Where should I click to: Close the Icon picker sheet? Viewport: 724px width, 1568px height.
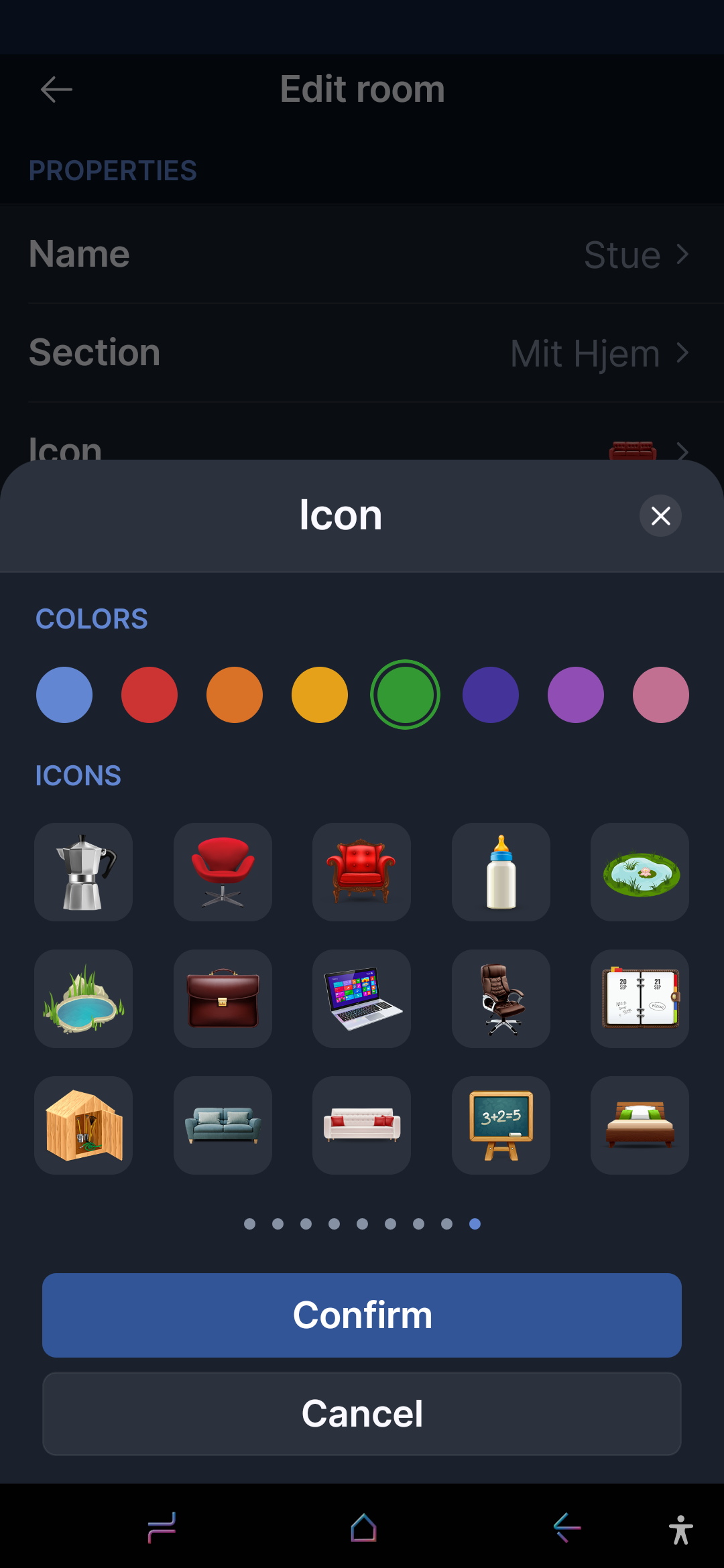click(660, 515)
